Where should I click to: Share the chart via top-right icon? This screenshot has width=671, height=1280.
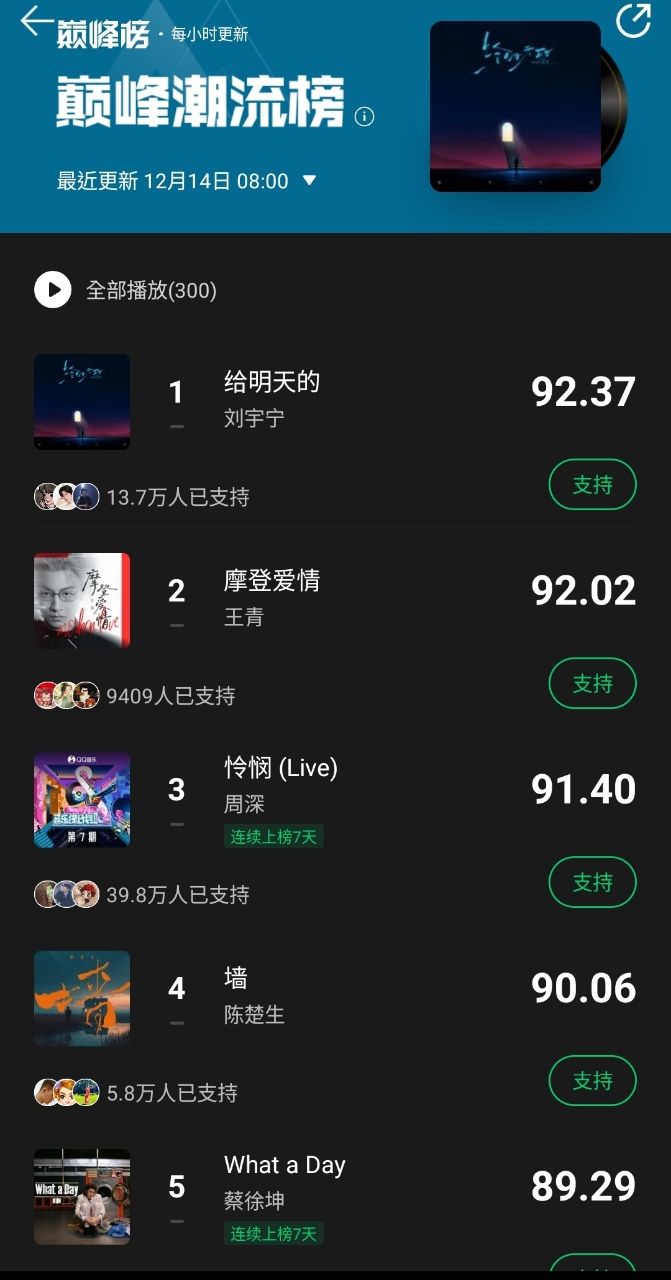[633, 21]
